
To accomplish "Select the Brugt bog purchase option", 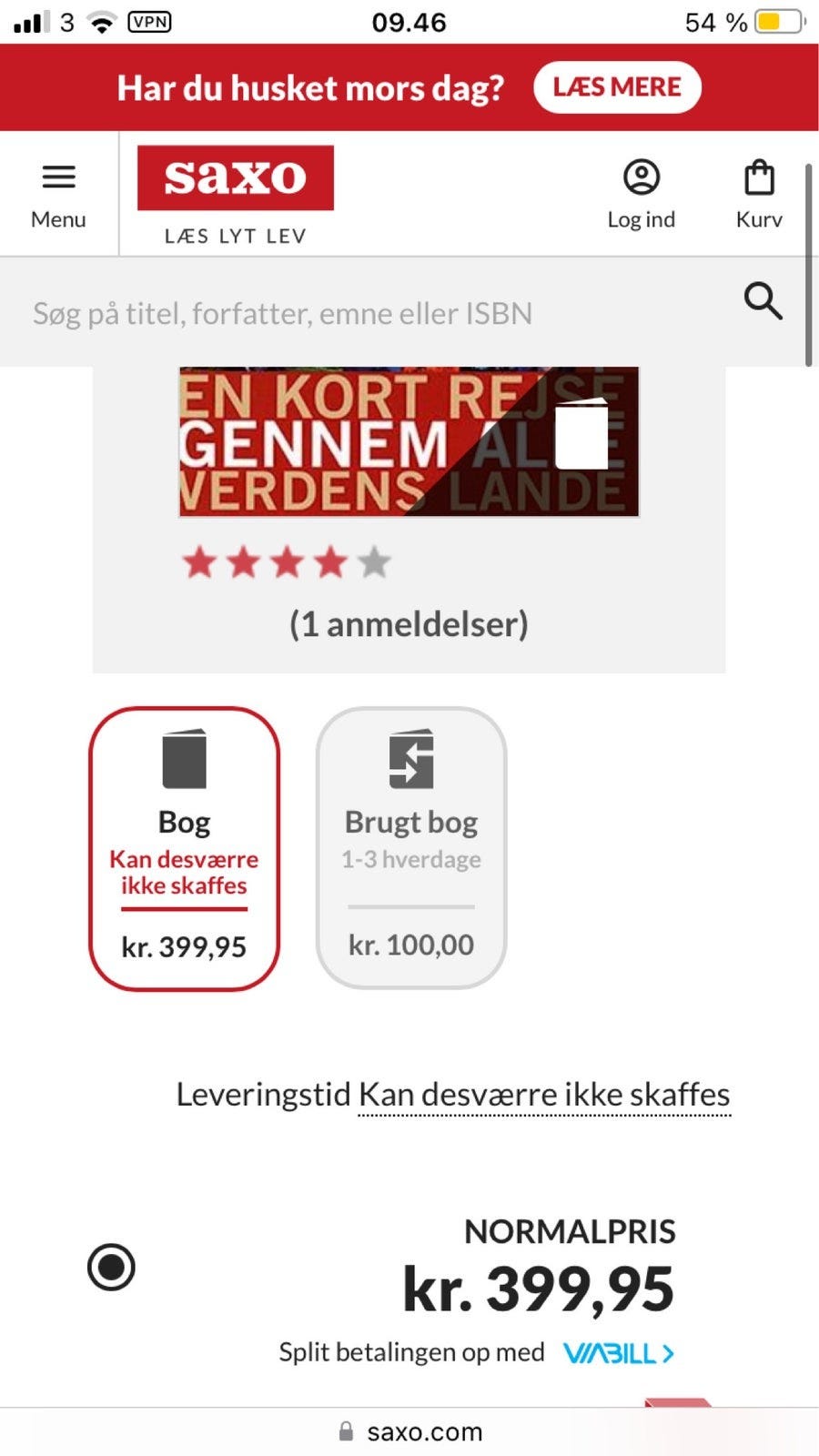I will (x=410, y=846).
